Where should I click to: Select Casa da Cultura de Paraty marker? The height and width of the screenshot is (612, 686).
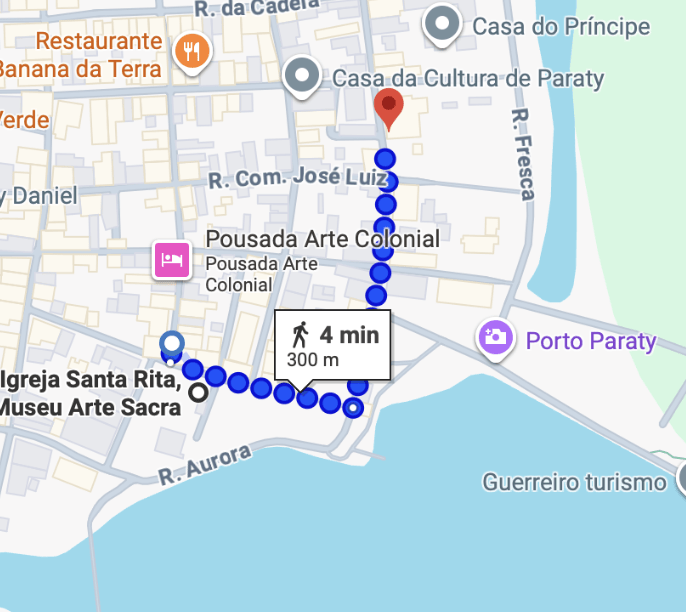pyautogui.click(x=302, y=75)
